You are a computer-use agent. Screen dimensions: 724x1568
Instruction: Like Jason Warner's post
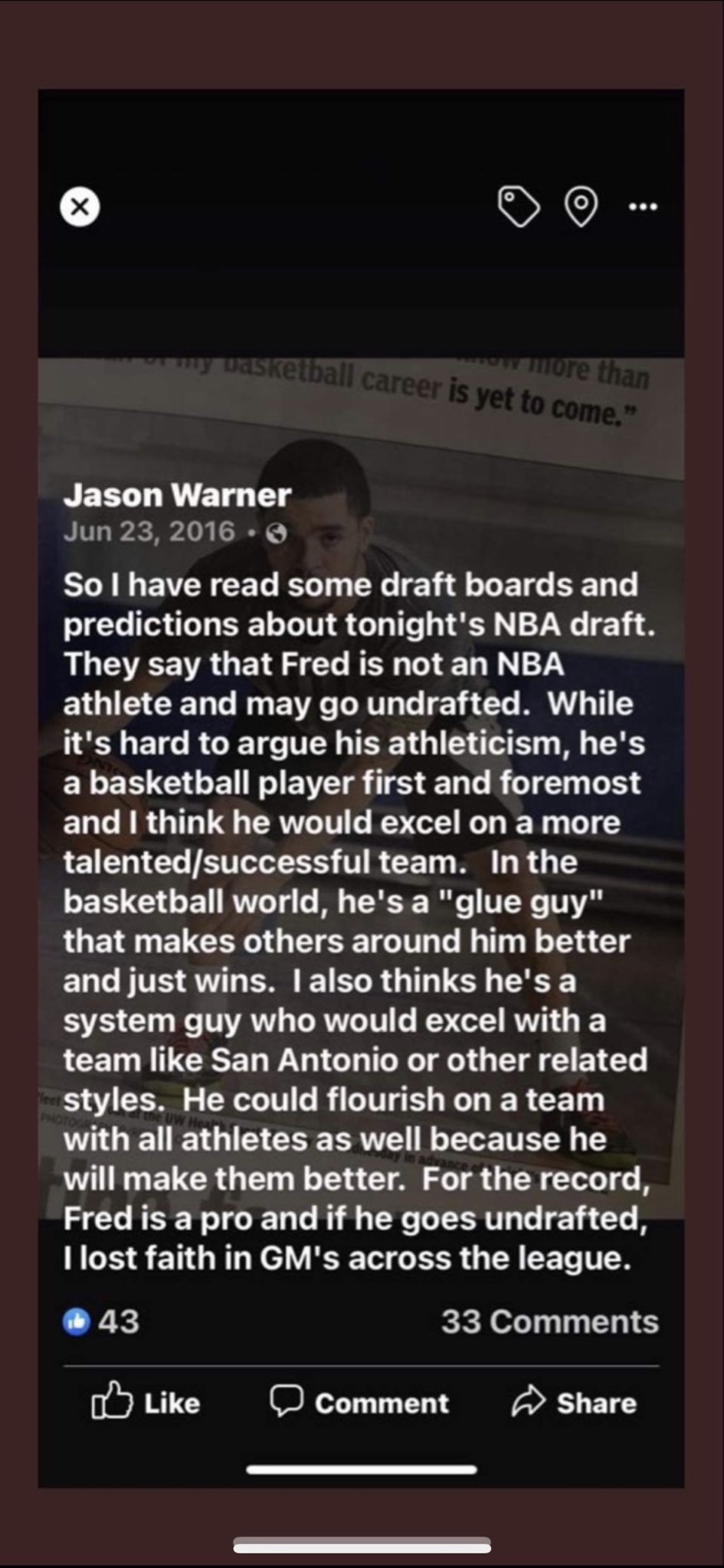coord(146,1402)
